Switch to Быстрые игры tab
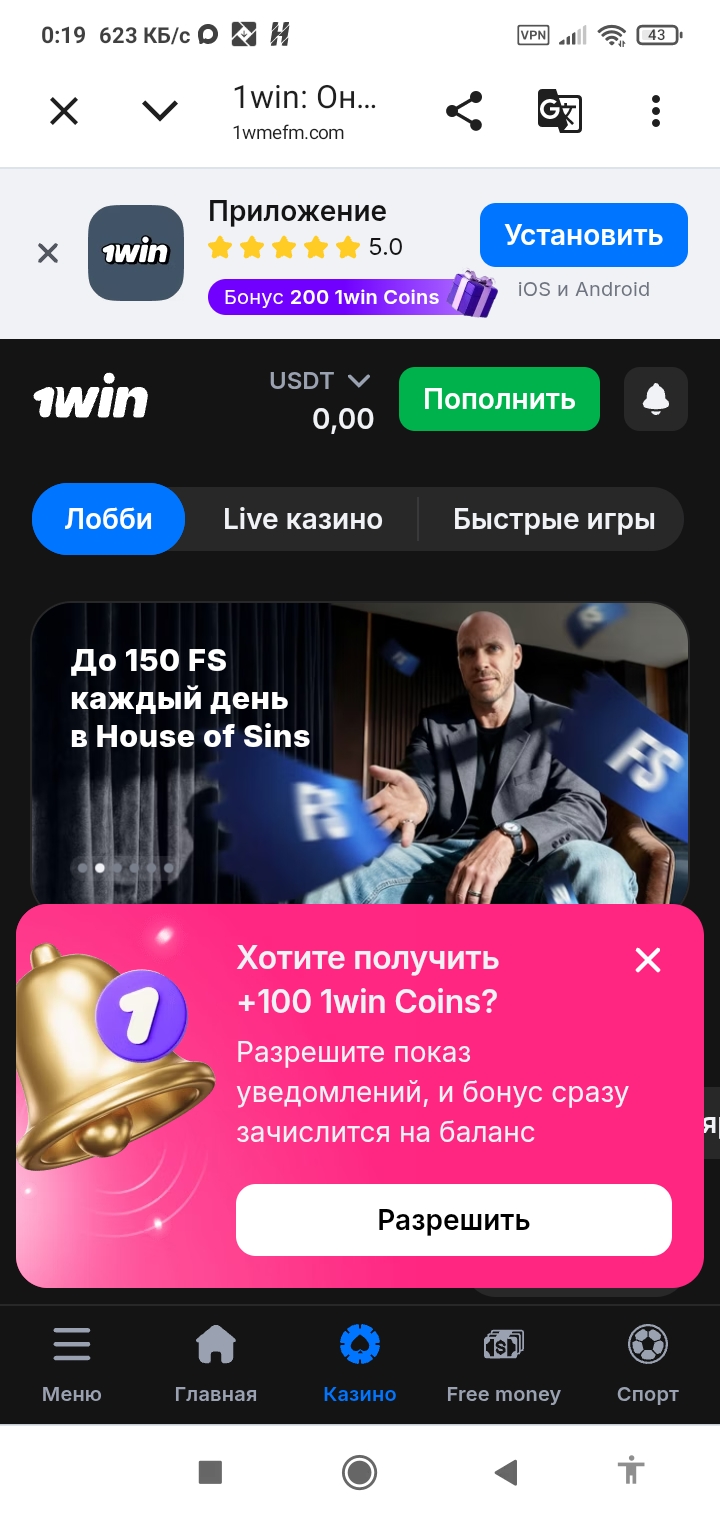This screenshot has width=720, height=1520. coord(554,519)
